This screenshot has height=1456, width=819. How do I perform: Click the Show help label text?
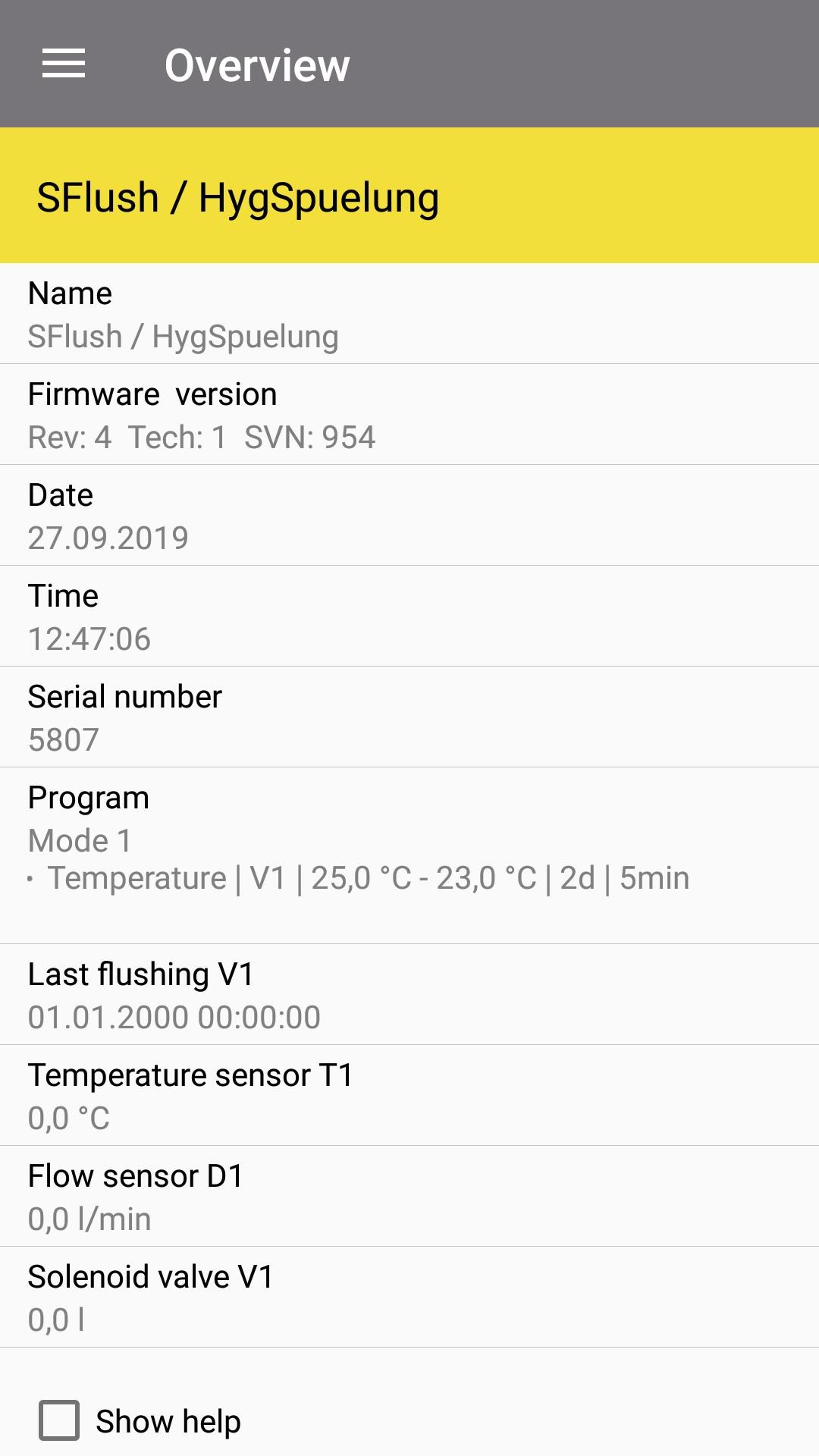pyautogui.click(x=167, y=1420)
